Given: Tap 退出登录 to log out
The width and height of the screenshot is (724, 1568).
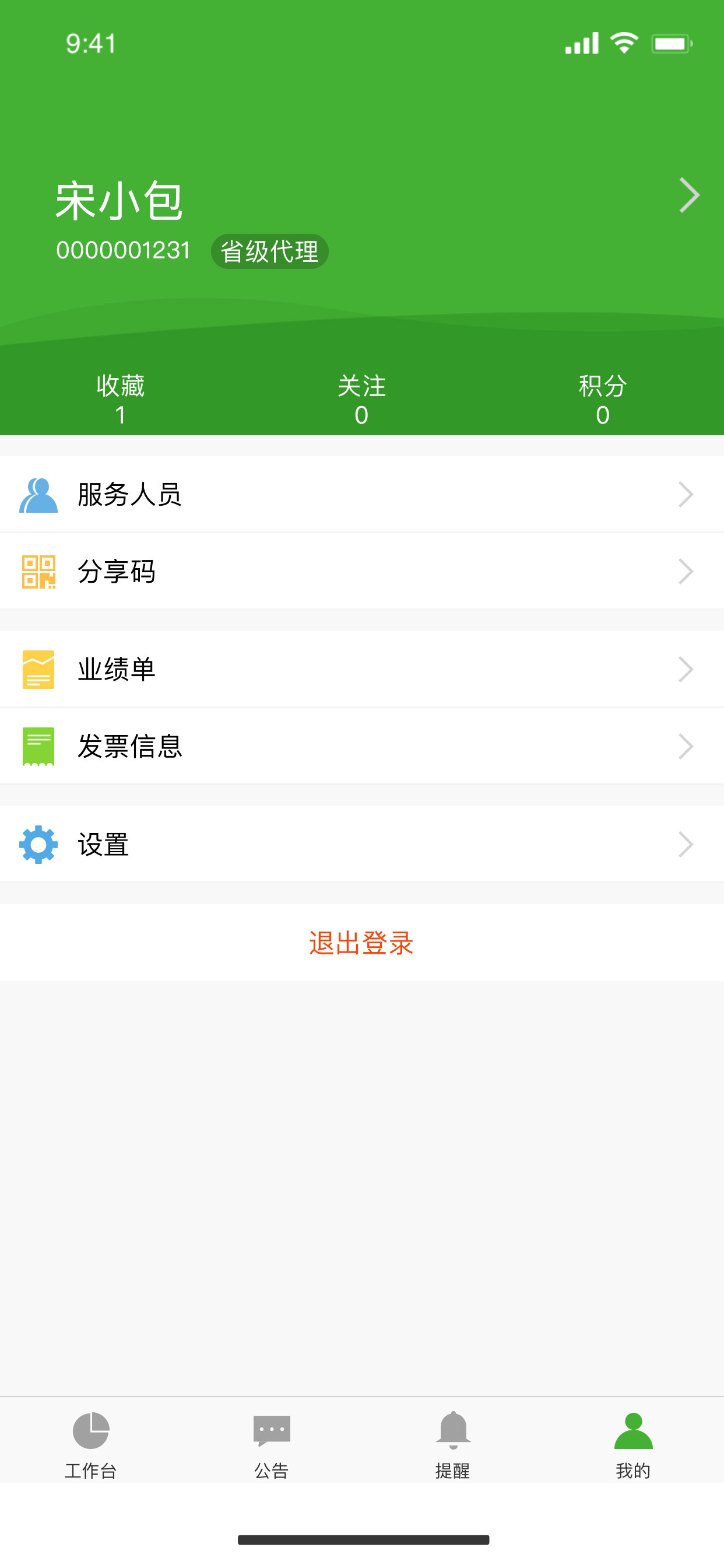Looking at the screenshot, I should (x=362, y=942).
